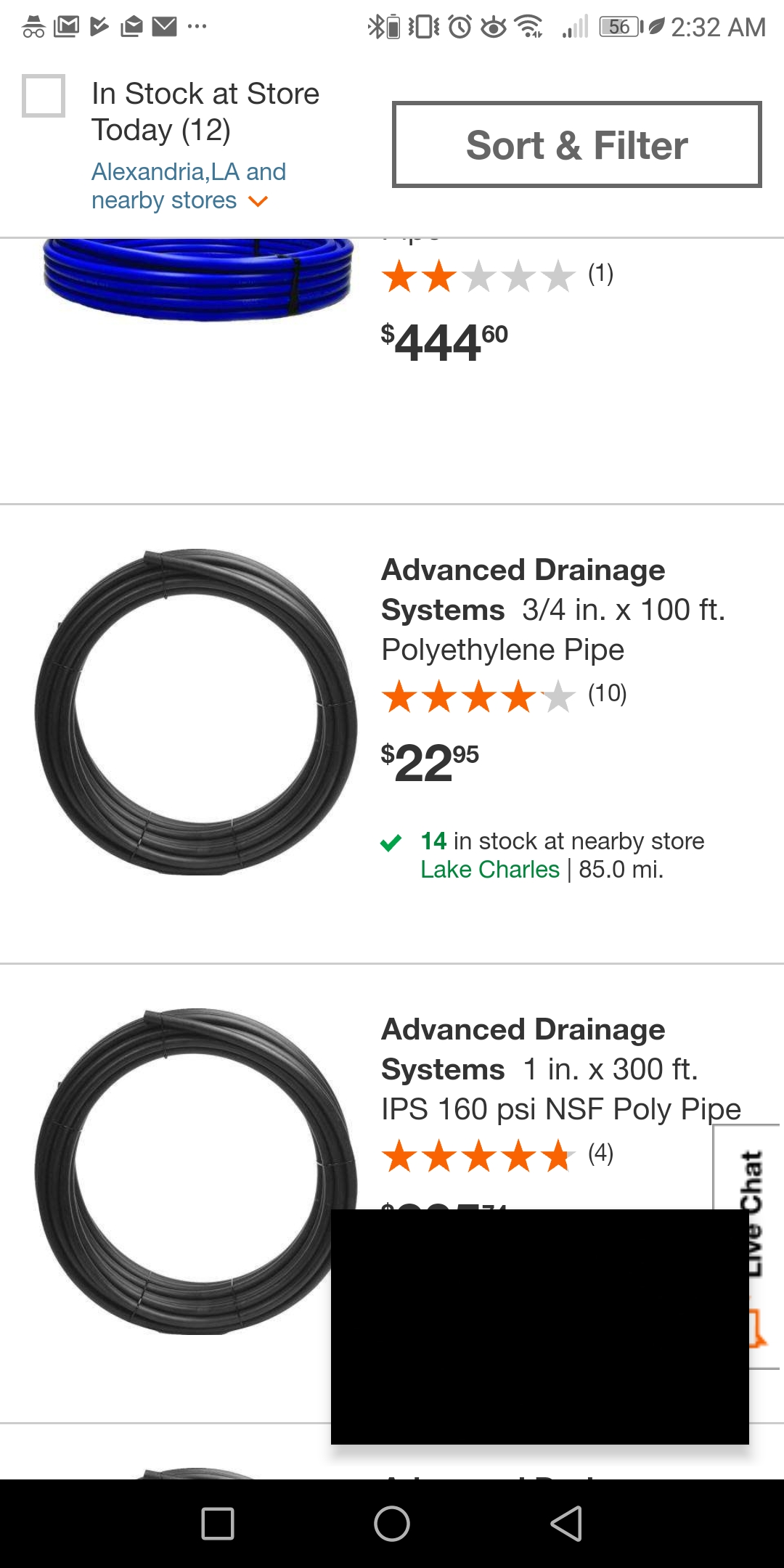Open the Sort & Filter options

[577, 144]
